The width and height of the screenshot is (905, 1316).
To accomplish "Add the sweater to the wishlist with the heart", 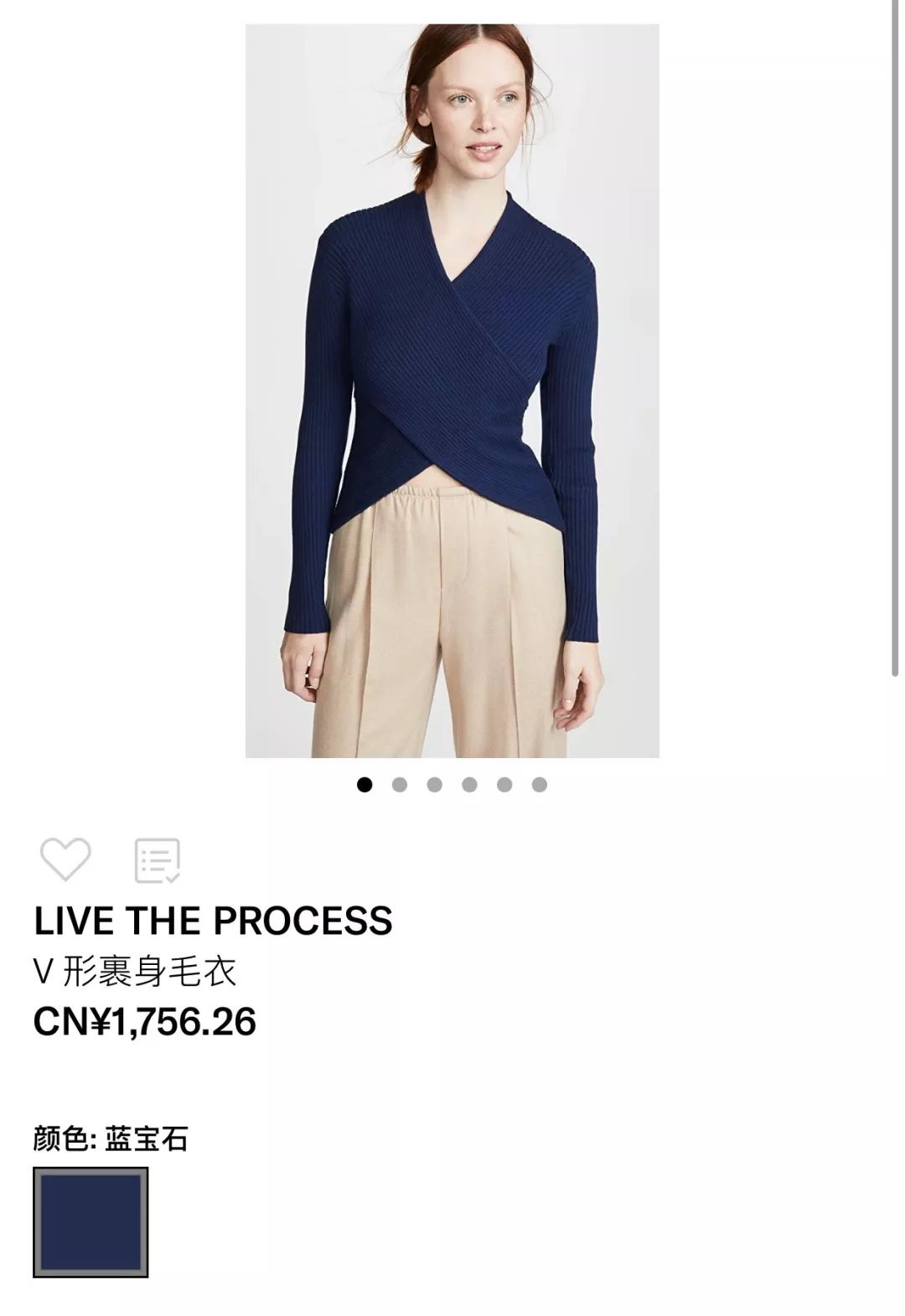I will click(65, 859).
